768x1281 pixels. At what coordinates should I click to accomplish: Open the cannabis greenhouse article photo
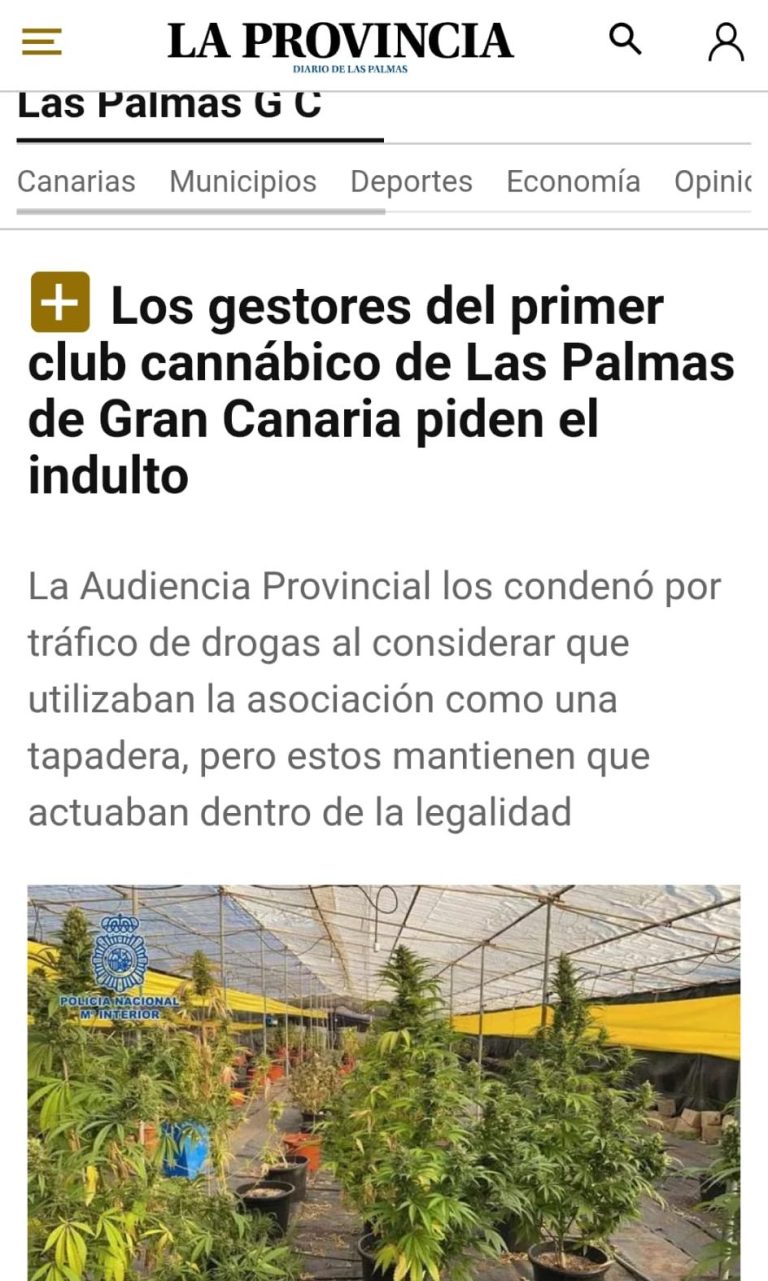click(384, 1080)
